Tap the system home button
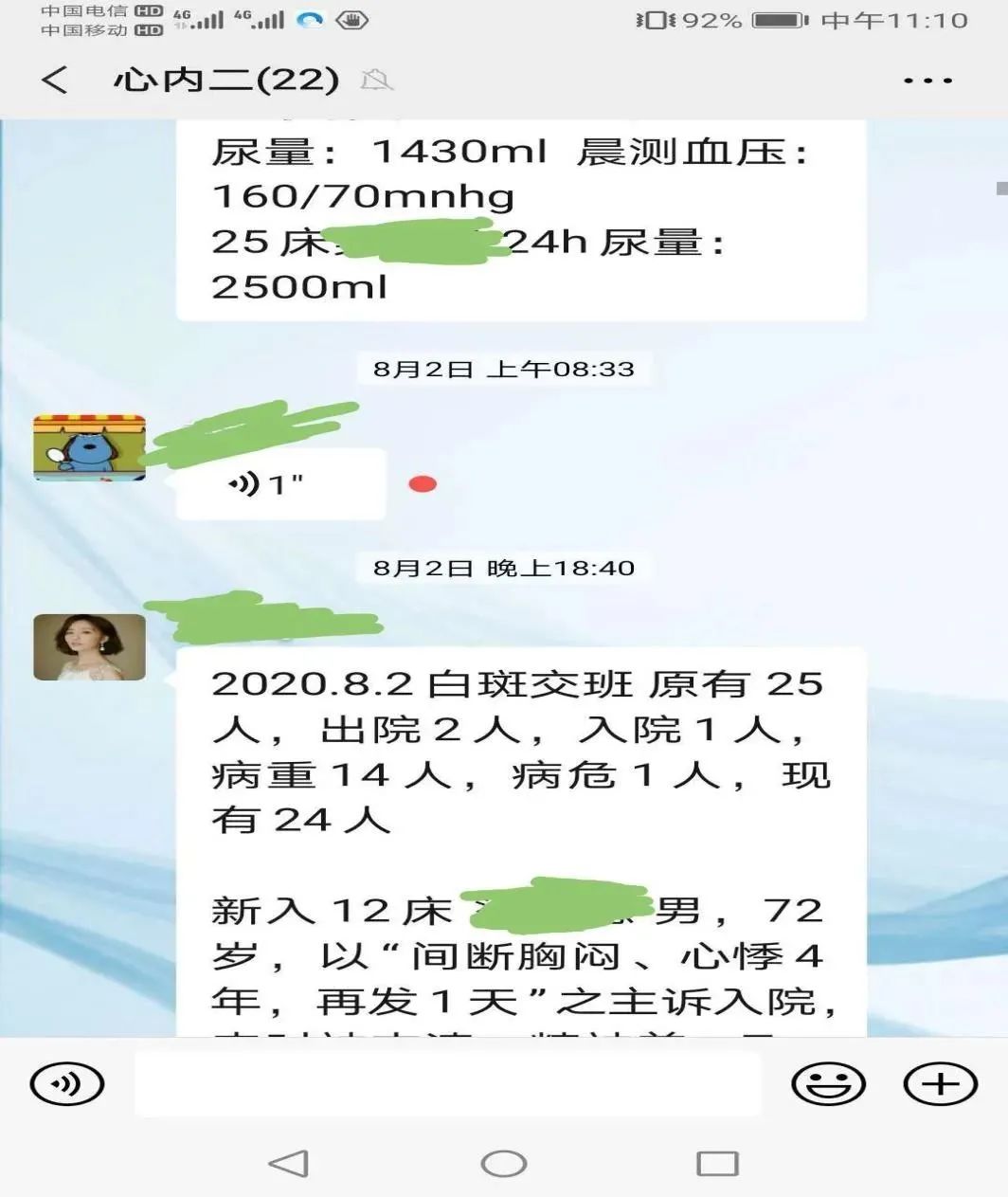The height and width of the screenshot is (1197, 1008). tap(504, 1163)
